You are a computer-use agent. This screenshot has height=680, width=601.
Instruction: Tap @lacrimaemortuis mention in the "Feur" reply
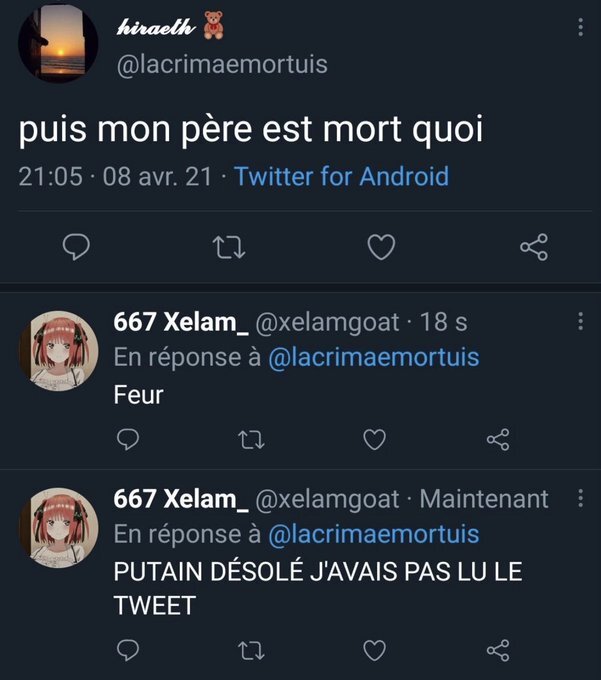click(x=374, y=357)
